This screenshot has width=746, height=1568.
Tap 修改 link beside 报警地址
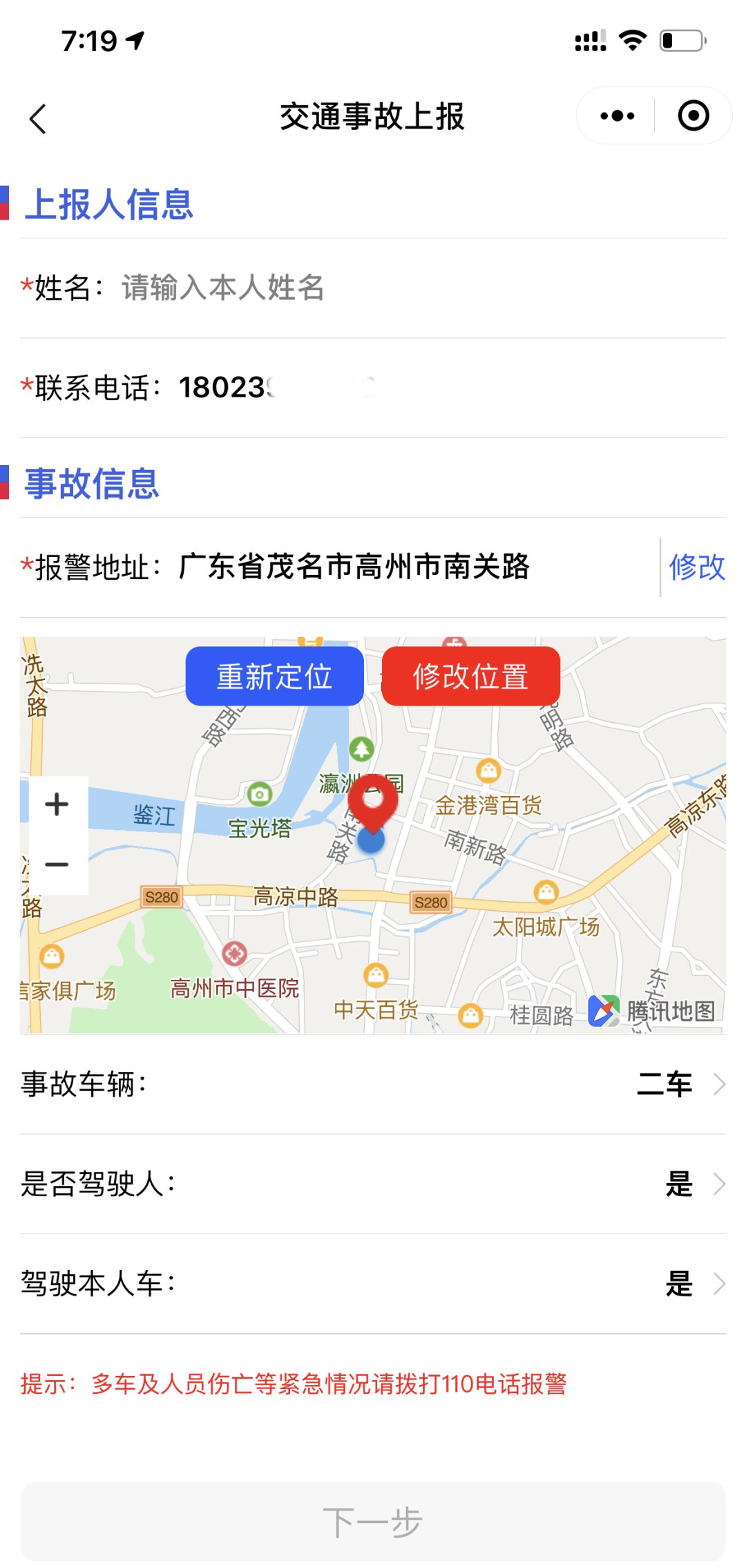click(x=696, y=567)
